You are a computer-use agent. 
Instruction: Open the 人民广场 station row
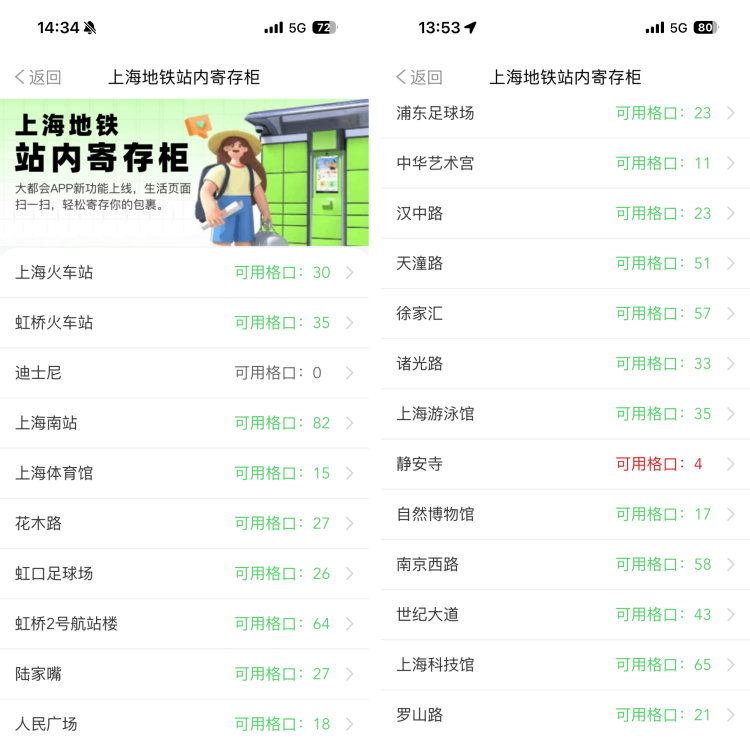(184, 722)
